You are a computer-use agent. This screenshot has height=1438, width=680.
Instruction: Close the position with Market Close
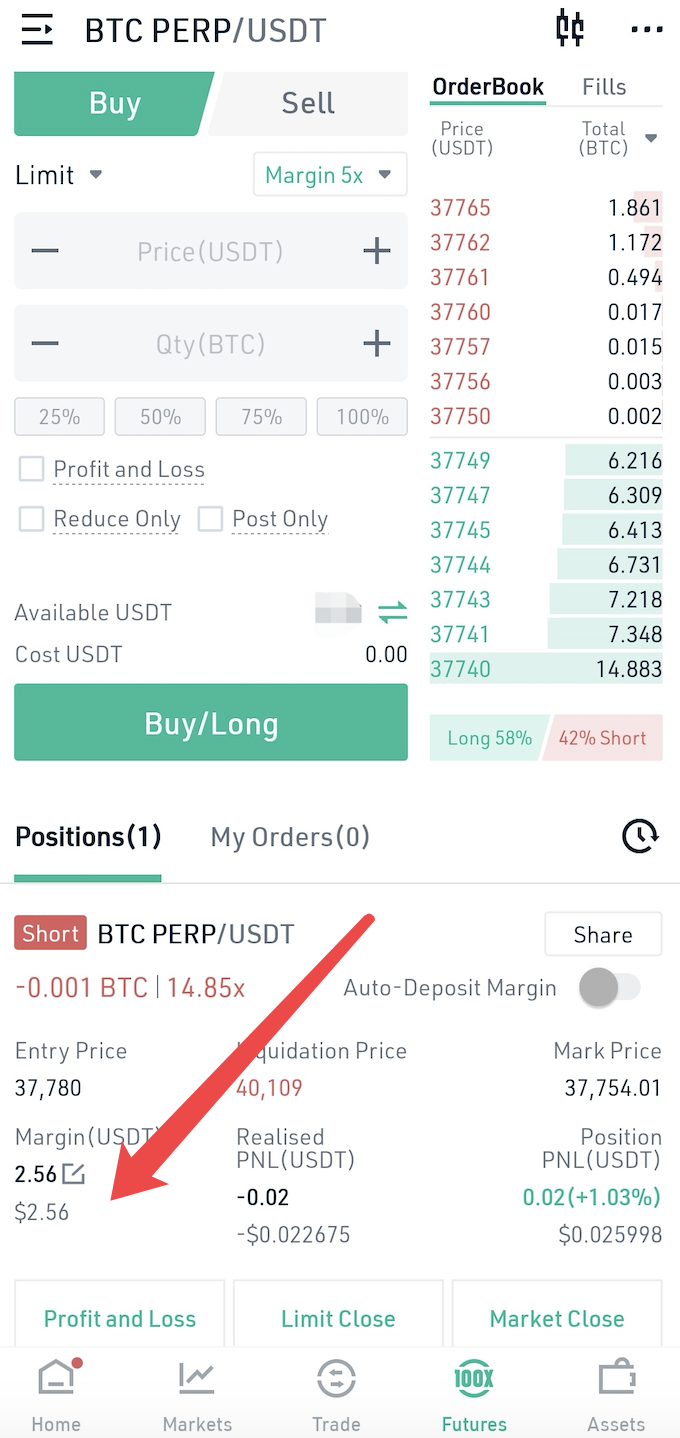[x=557, y=1318]
